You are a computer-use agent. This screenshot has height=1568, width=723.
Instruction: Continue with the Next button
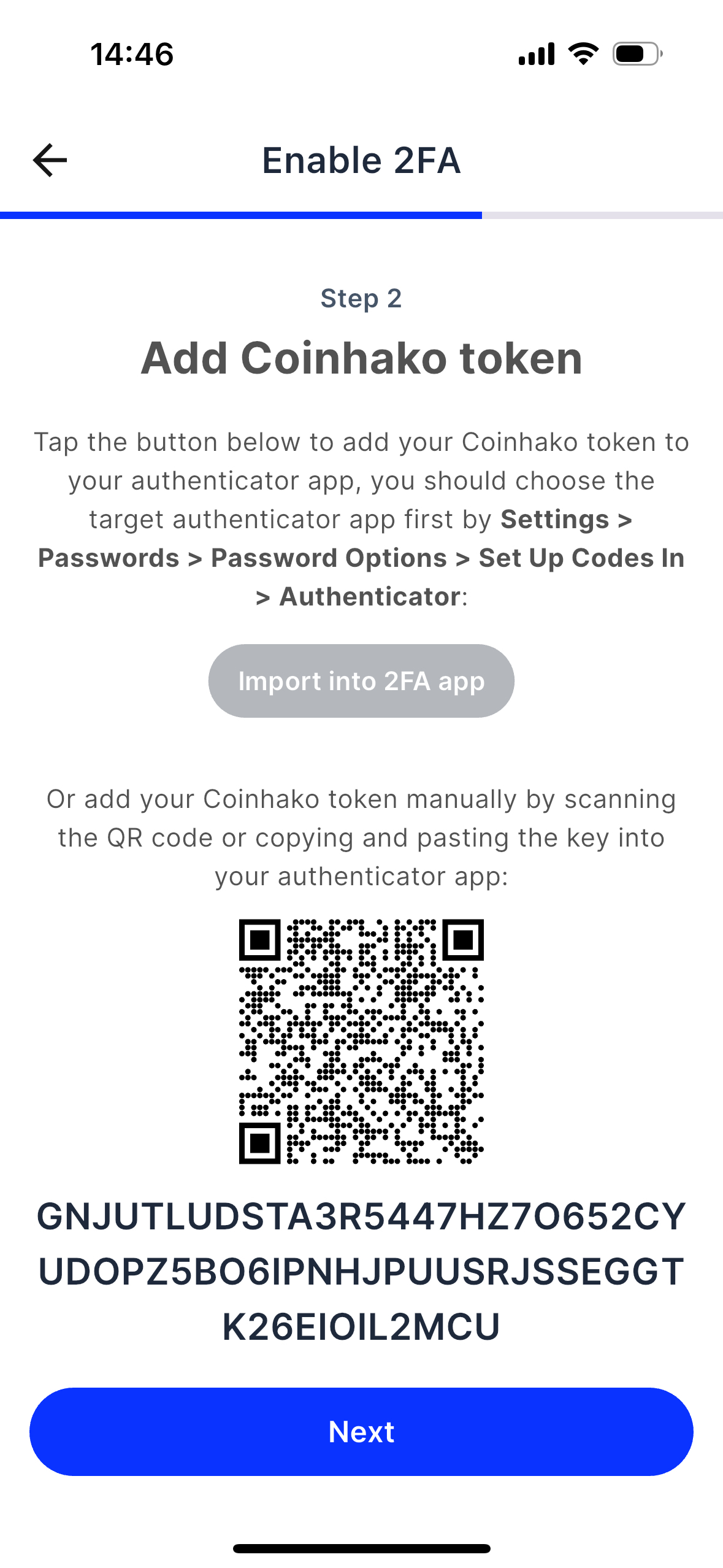[361, 1432]
